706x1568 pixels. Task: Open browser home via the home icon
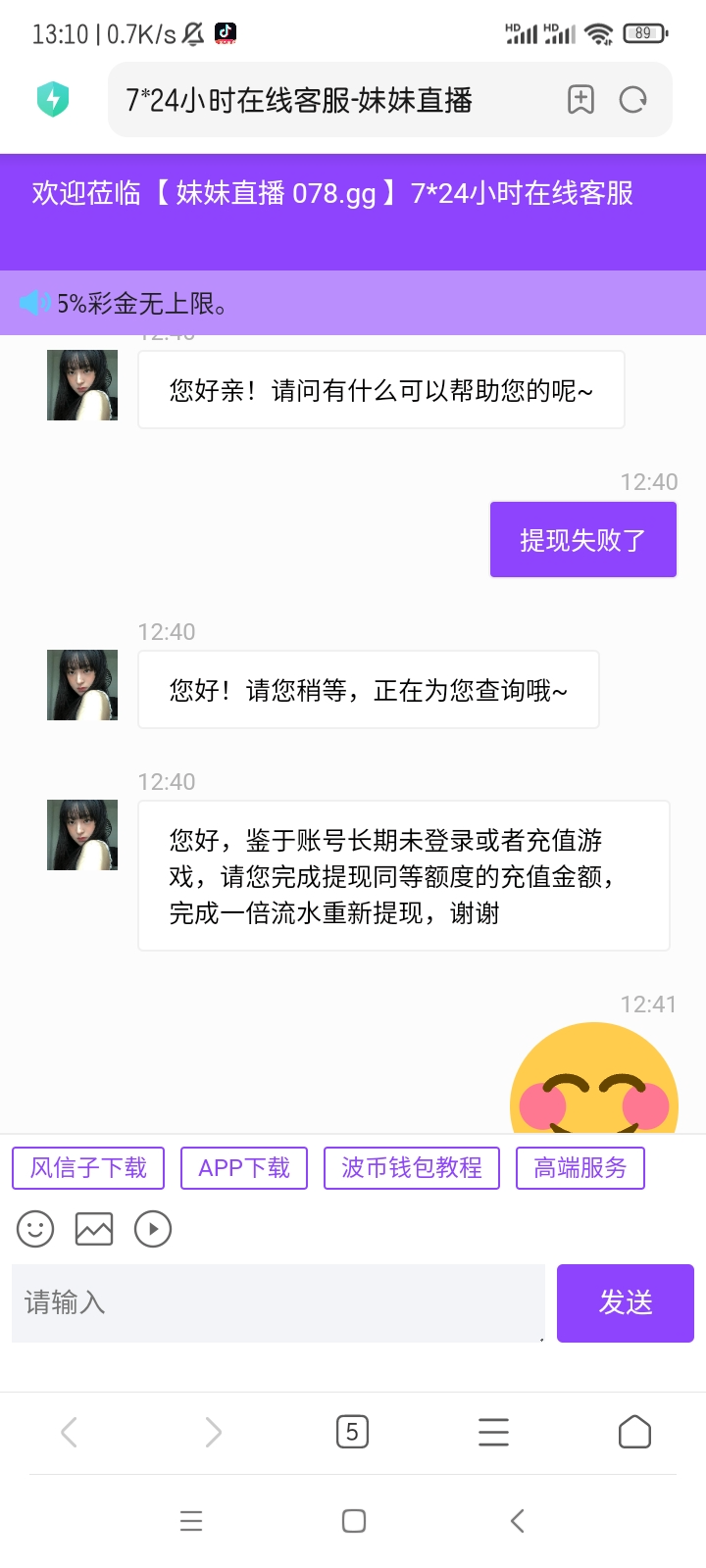pyautogui.click(x=634, y=1432)
